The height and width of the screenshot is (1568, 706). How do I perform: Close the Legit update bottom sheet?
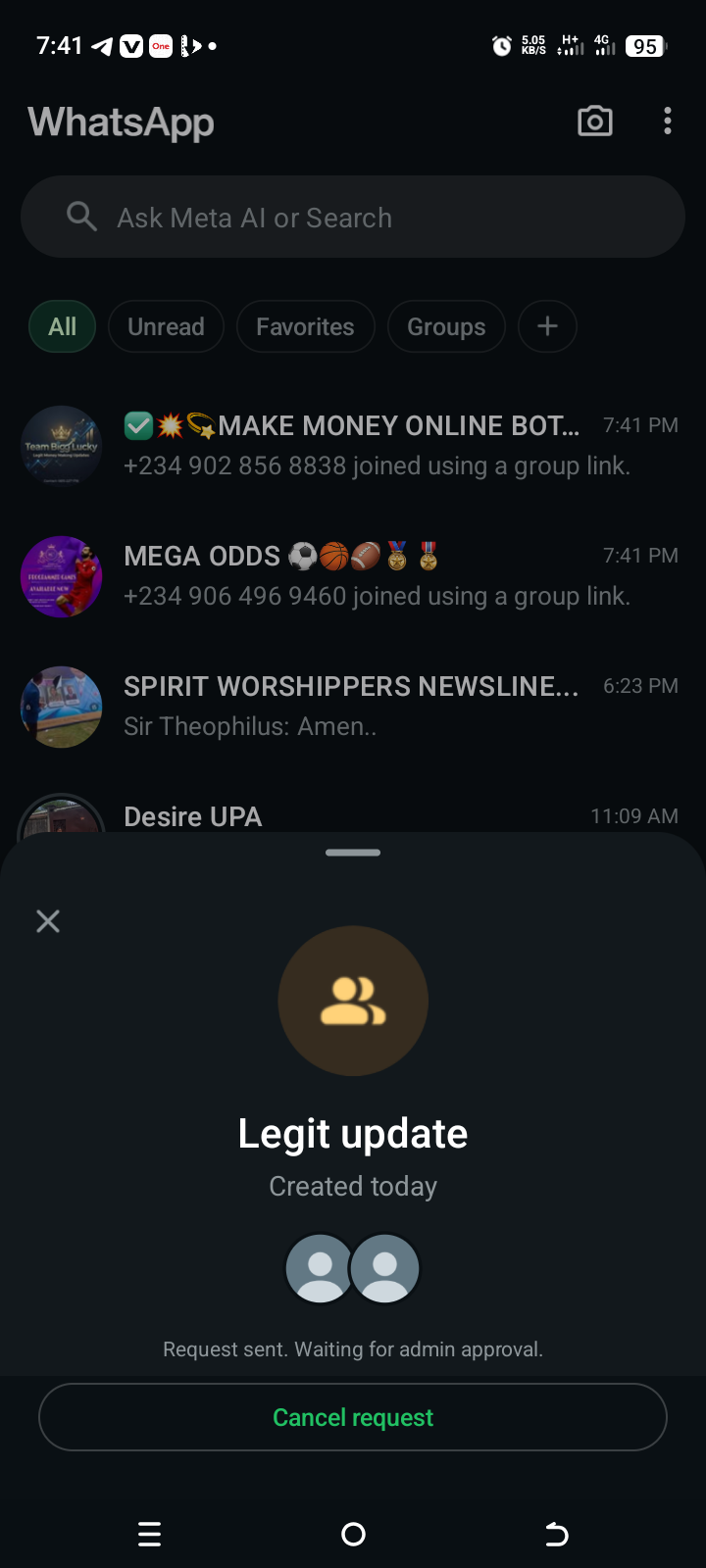pyautogui.click(x=48, y=921)
